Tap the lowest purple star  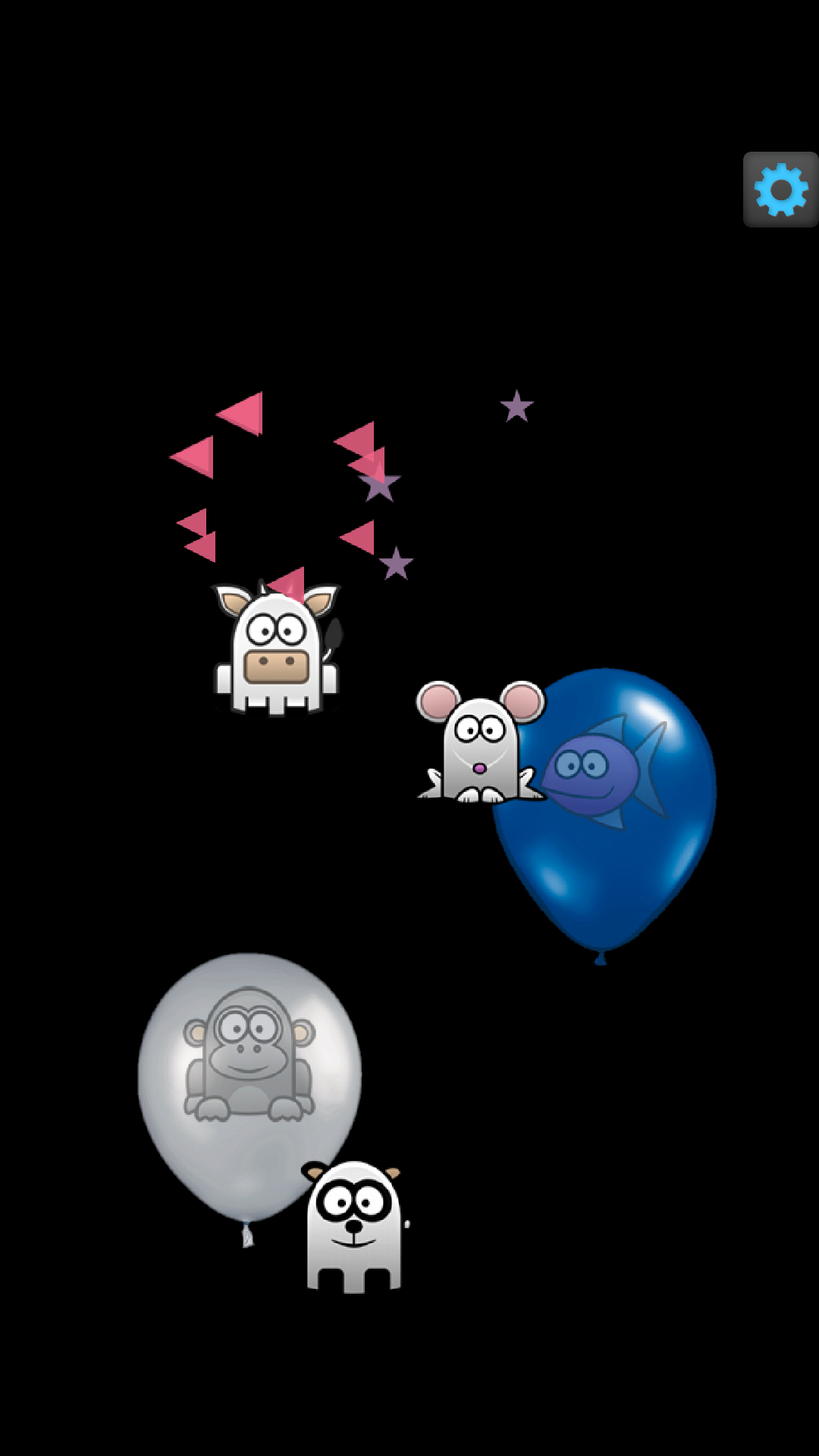click(x=396, y=565)
